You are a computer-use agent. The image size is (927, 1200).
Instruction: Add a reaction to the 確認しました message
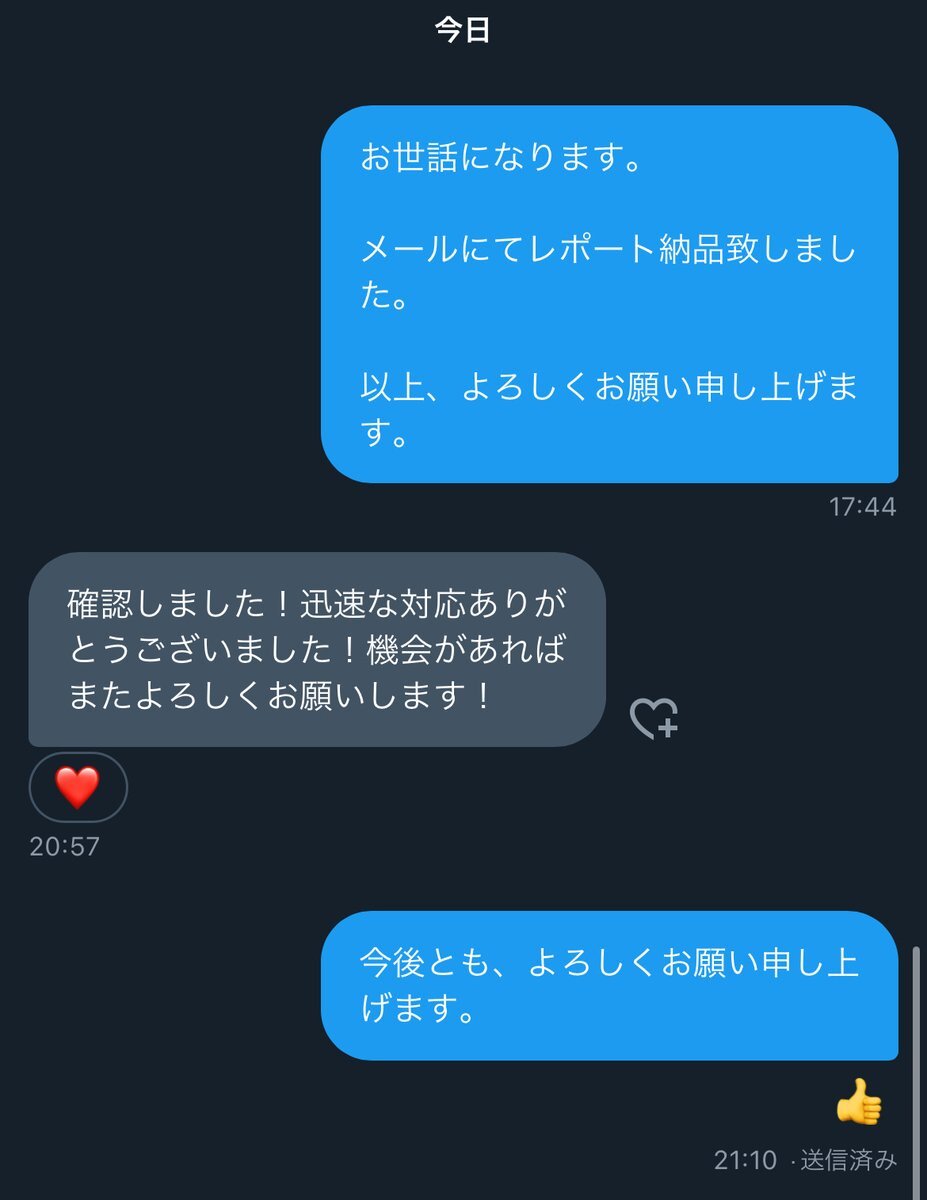pos(654,718)
